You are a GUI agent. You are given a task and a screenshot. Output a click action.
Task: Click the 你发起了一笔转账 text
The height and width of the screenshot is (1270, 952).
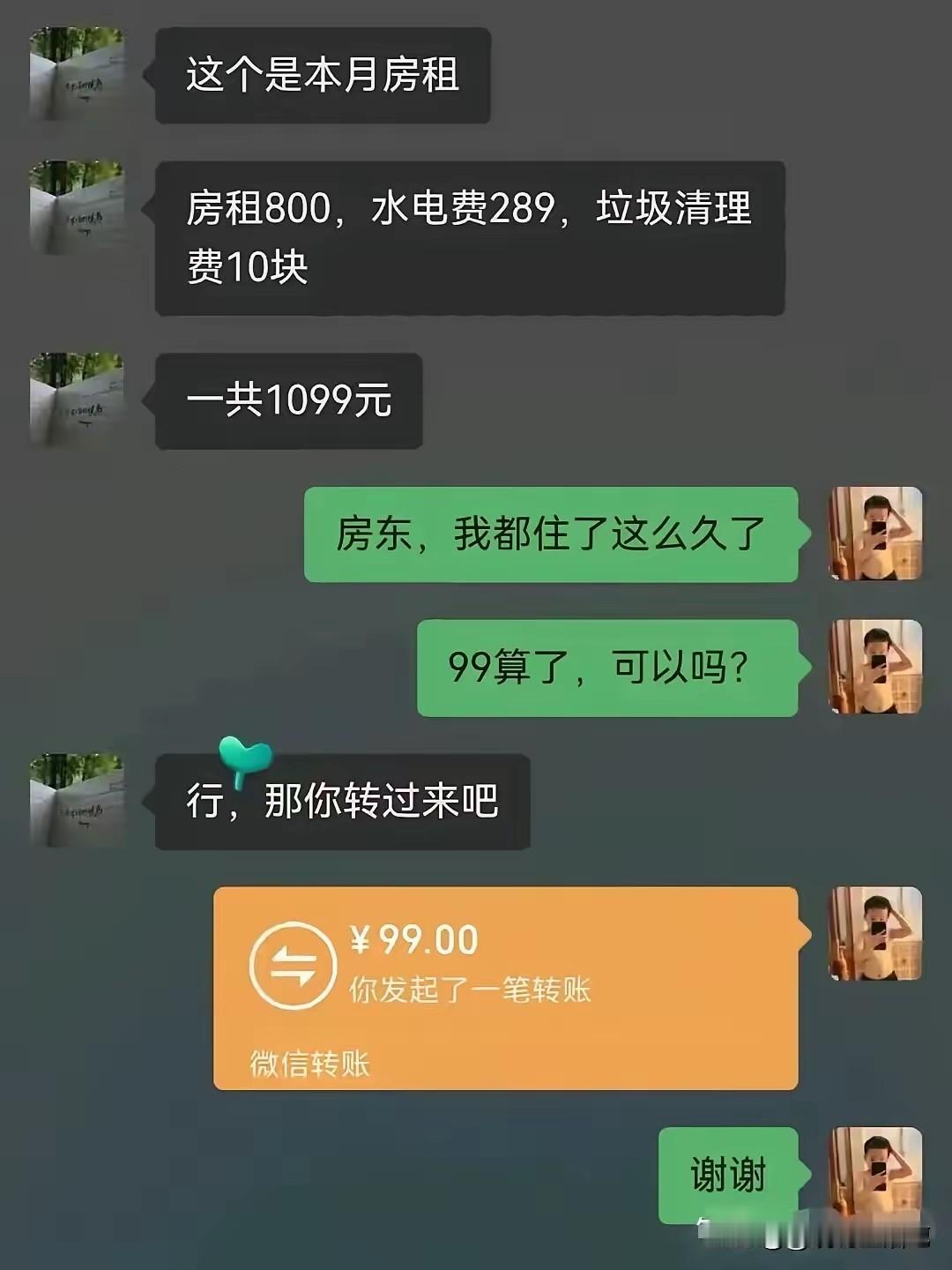coord(467,990)
